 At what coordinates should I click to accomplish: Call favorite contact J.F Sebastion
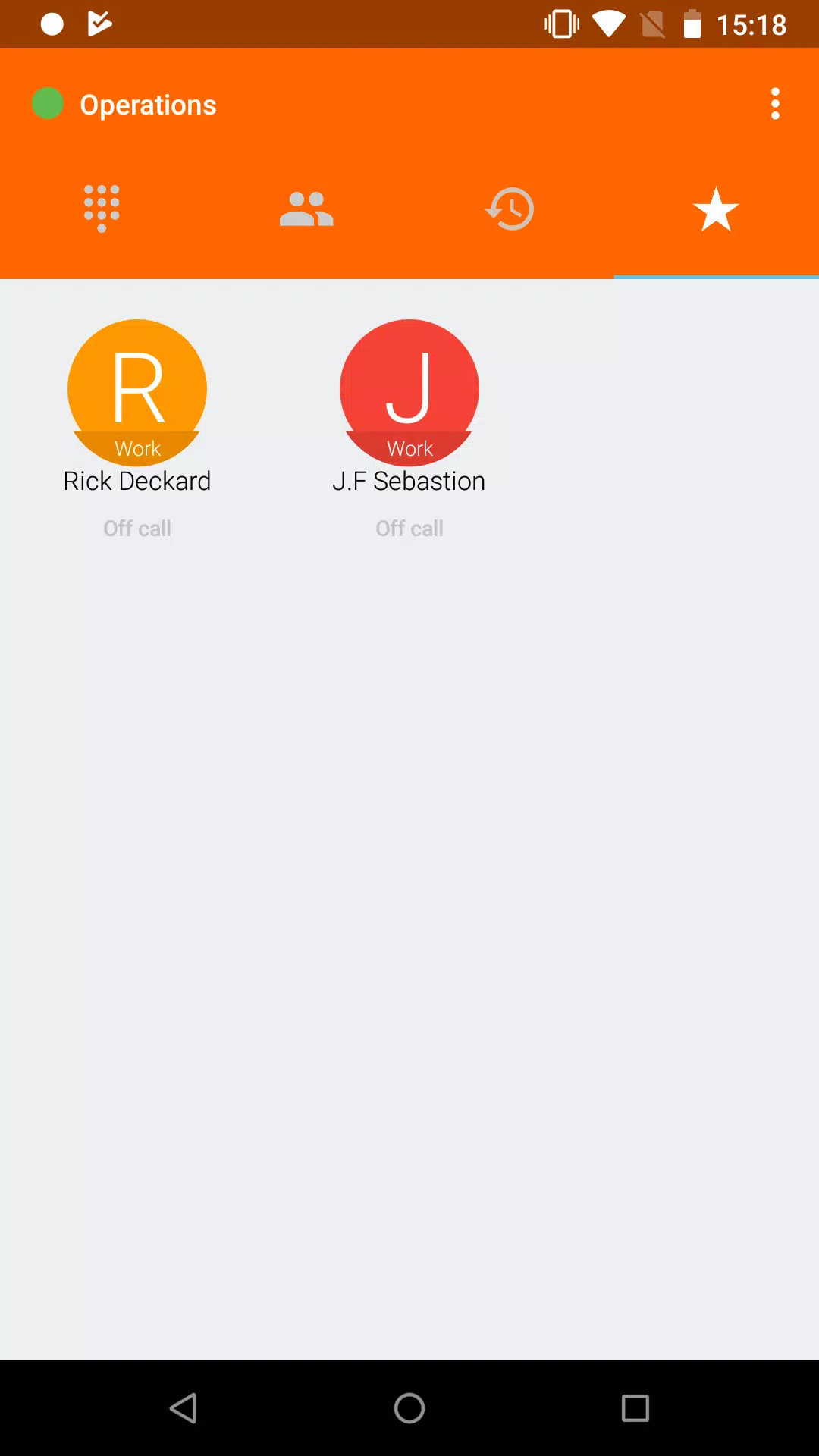click(409, 392)
